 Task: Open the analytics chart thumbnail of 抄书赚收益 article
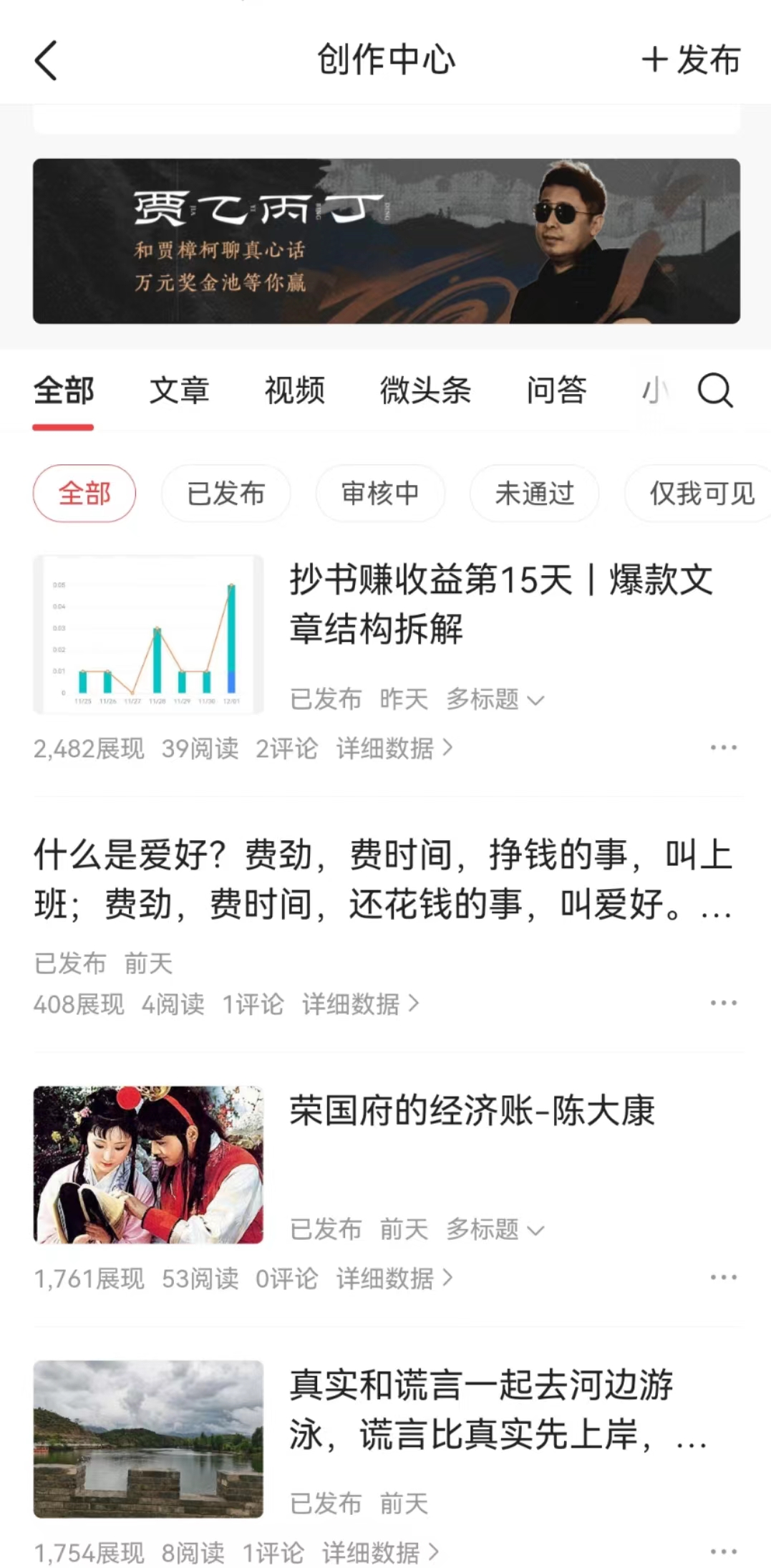[148, 634]
